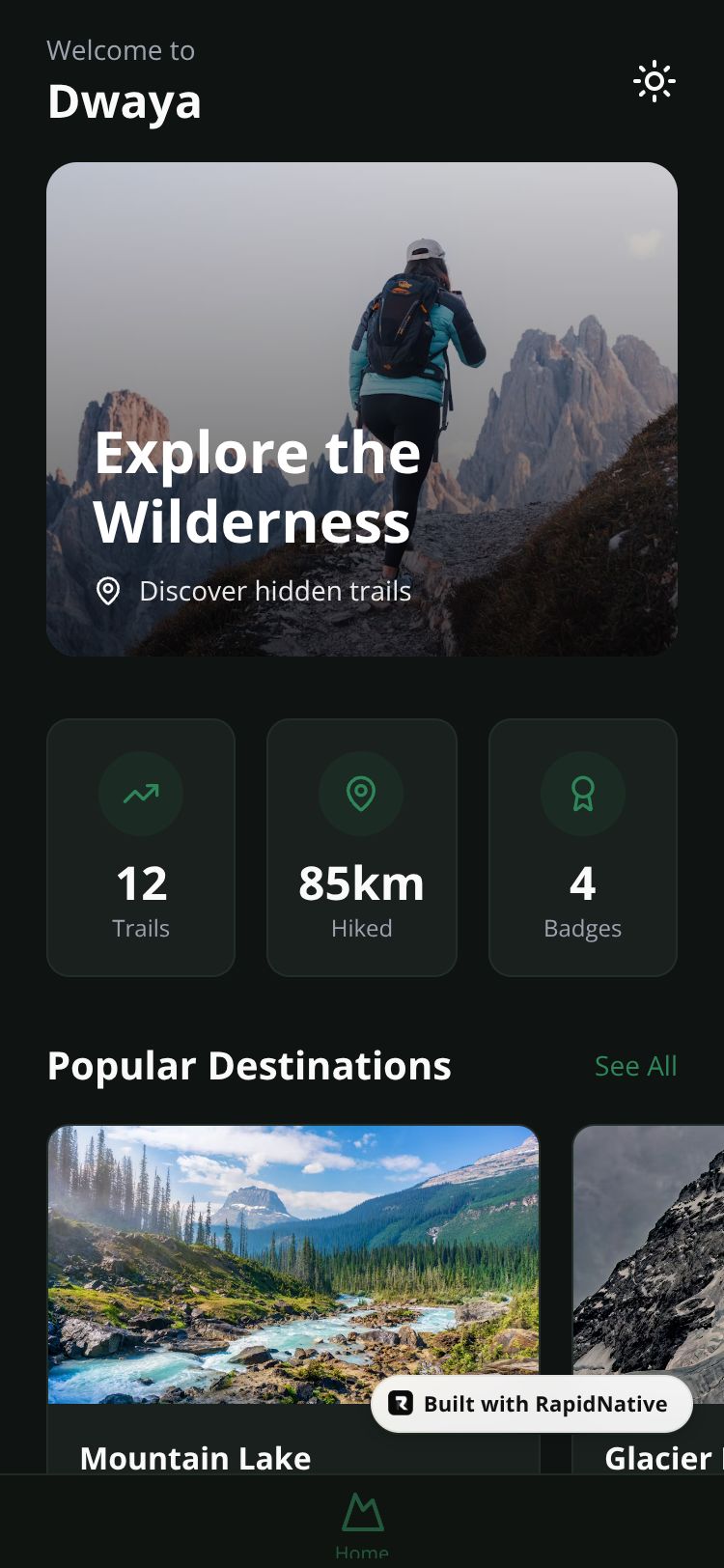
Task: Open the Mountain Lake destination card
Action: [x=293, y=1299]
